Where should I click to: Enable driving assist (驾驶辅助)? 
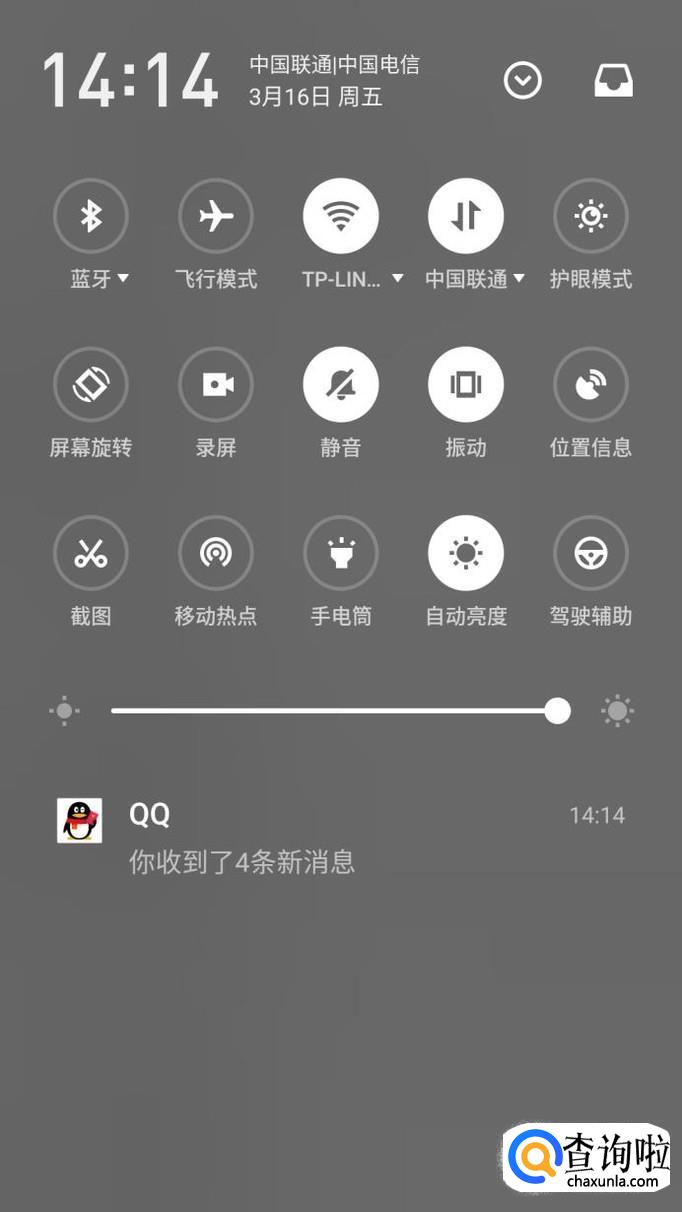(591, 553)
